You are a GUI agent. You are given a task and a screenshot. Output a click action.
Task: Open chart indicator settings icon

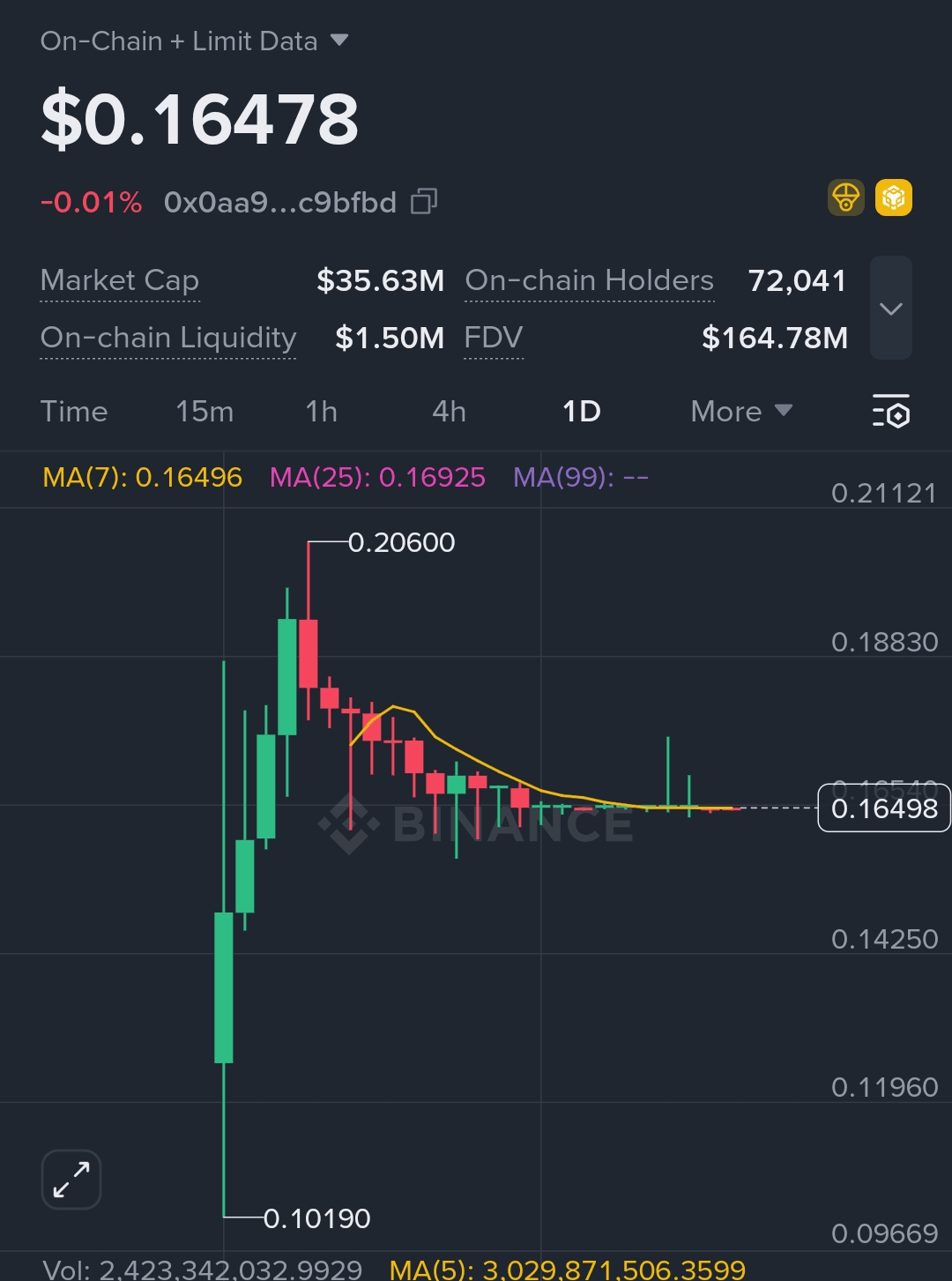[890, 412]
